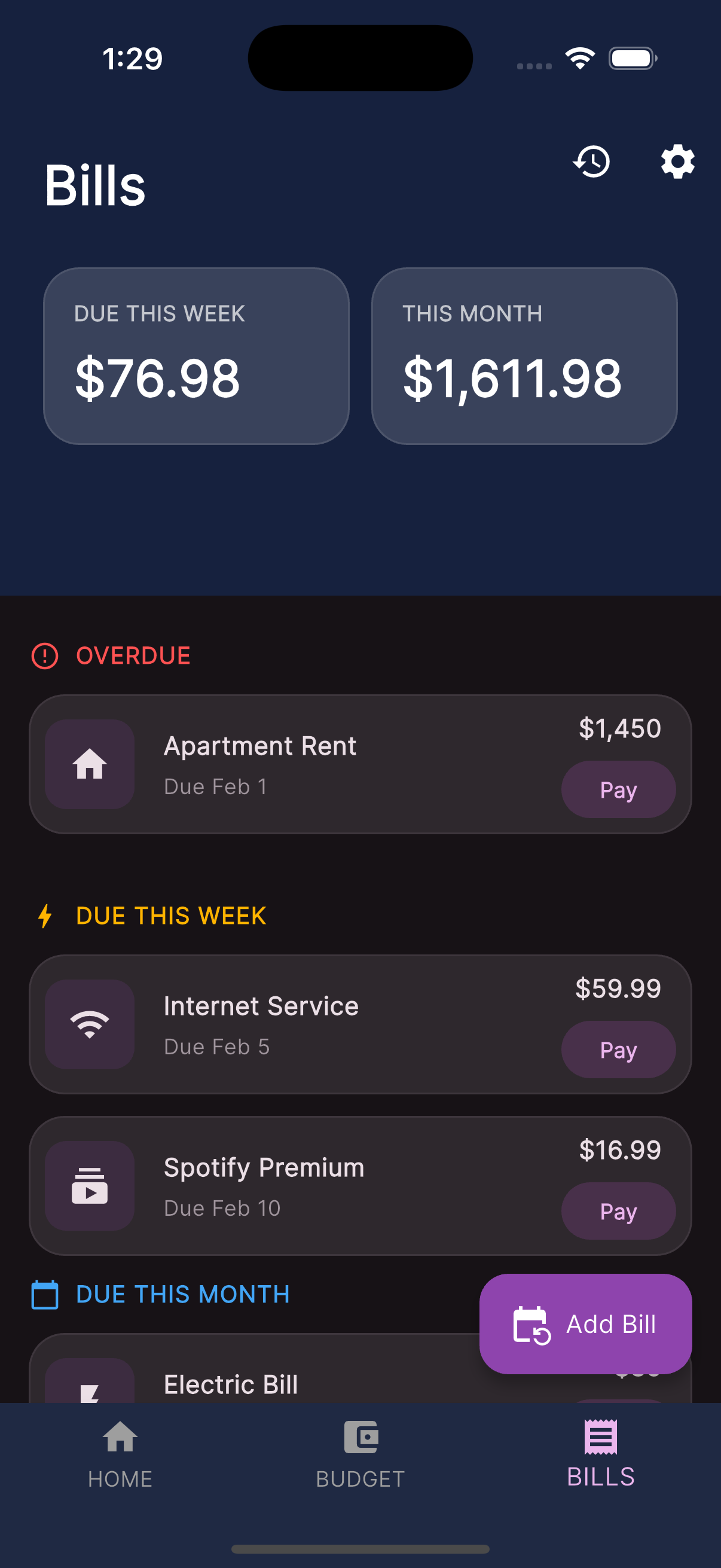The width and height of the screenshot is (721, 1568).
Task: Open payment history clock icon
Action: coord(591,162)
